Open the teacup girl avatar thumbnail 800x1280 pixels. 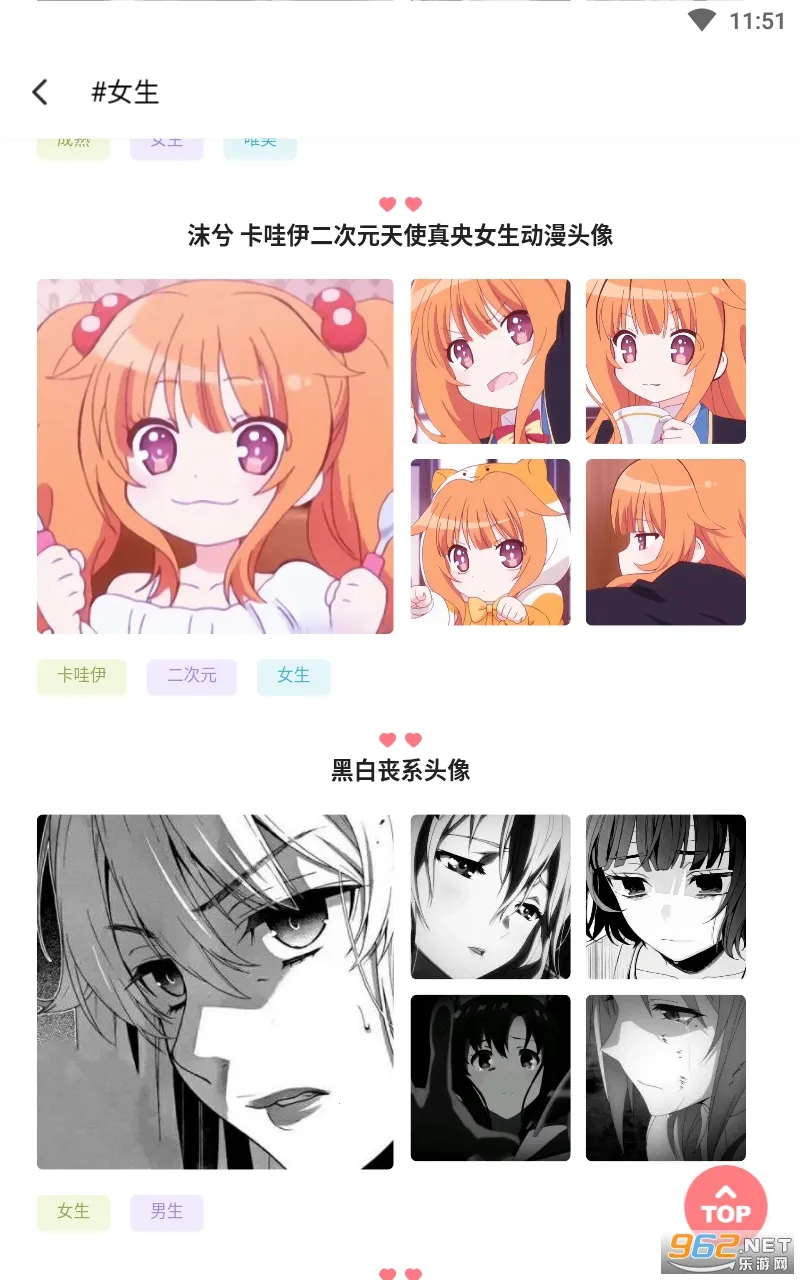tap(665, 362)
